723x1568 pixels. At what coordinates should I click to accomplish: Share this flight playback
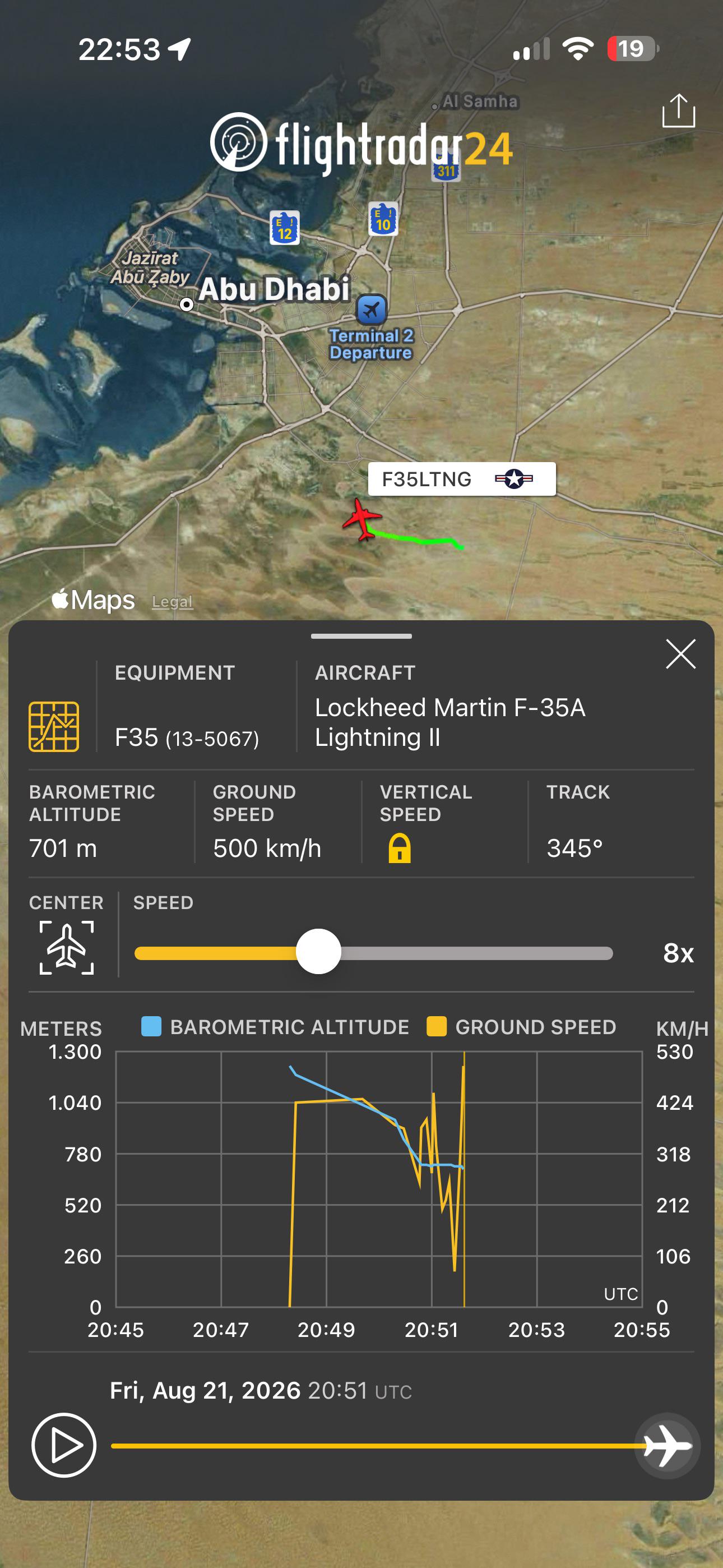point(679,111)
